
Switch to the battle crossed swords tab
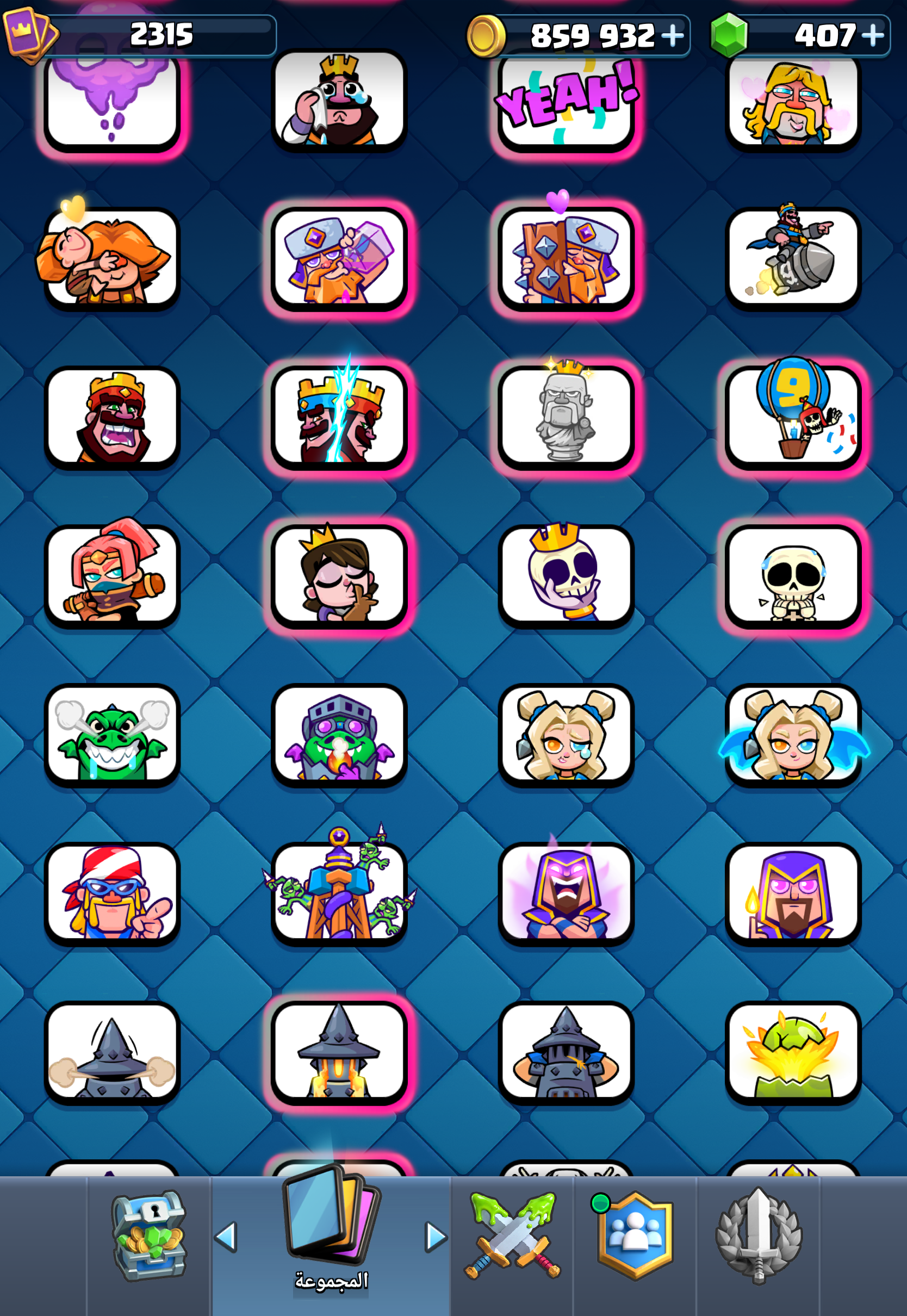click(513, 1237)
